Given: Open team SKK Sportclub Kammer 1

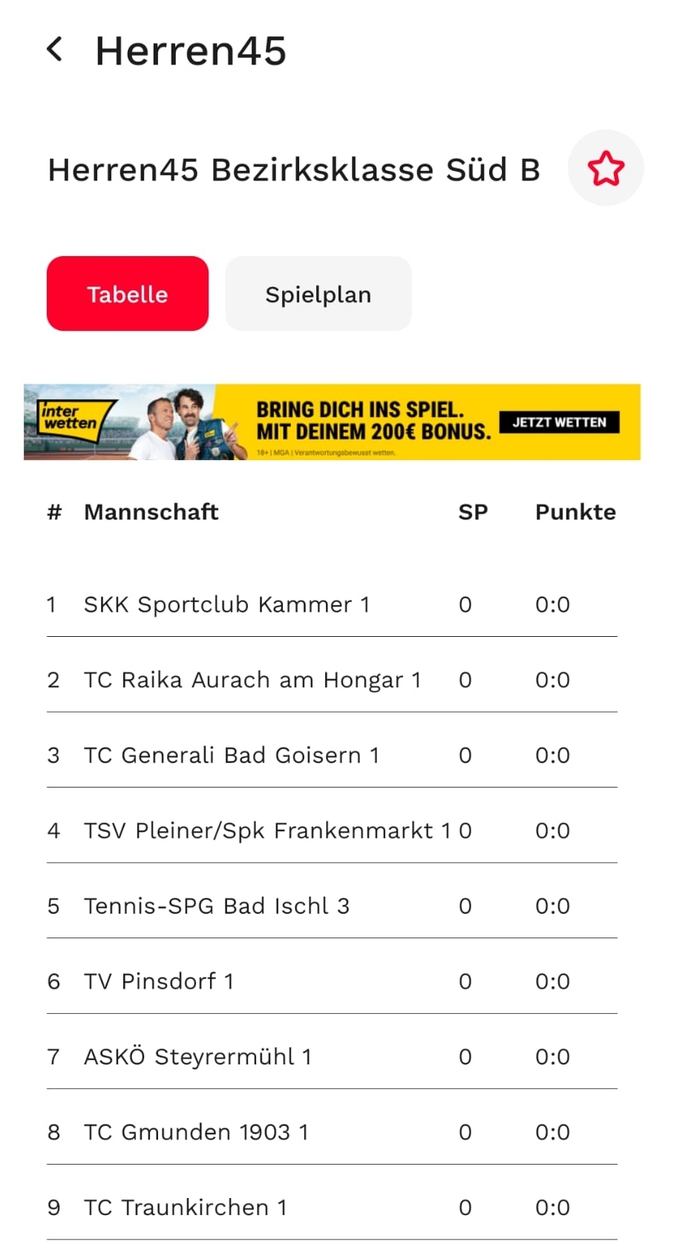Looking at the screenshot, I should click(x=227, y=605).
